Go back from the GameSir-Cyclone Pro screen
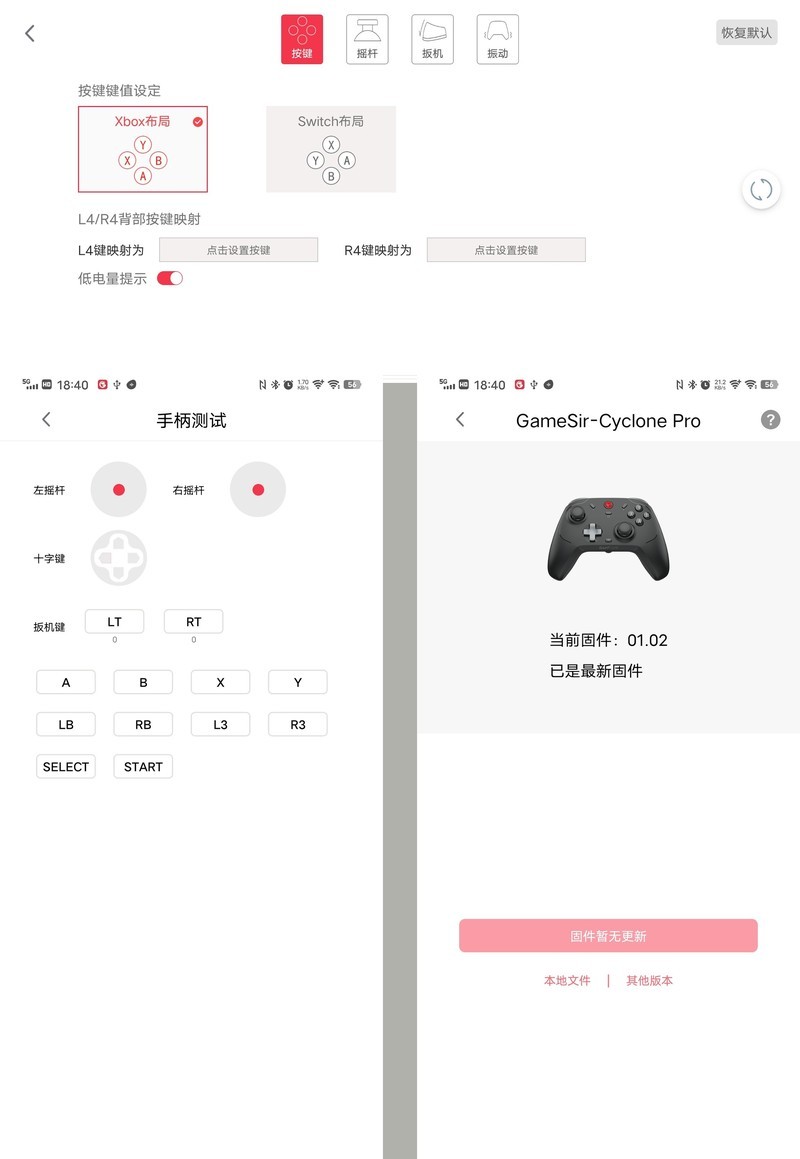800x1159 pixels. point(460,420)
